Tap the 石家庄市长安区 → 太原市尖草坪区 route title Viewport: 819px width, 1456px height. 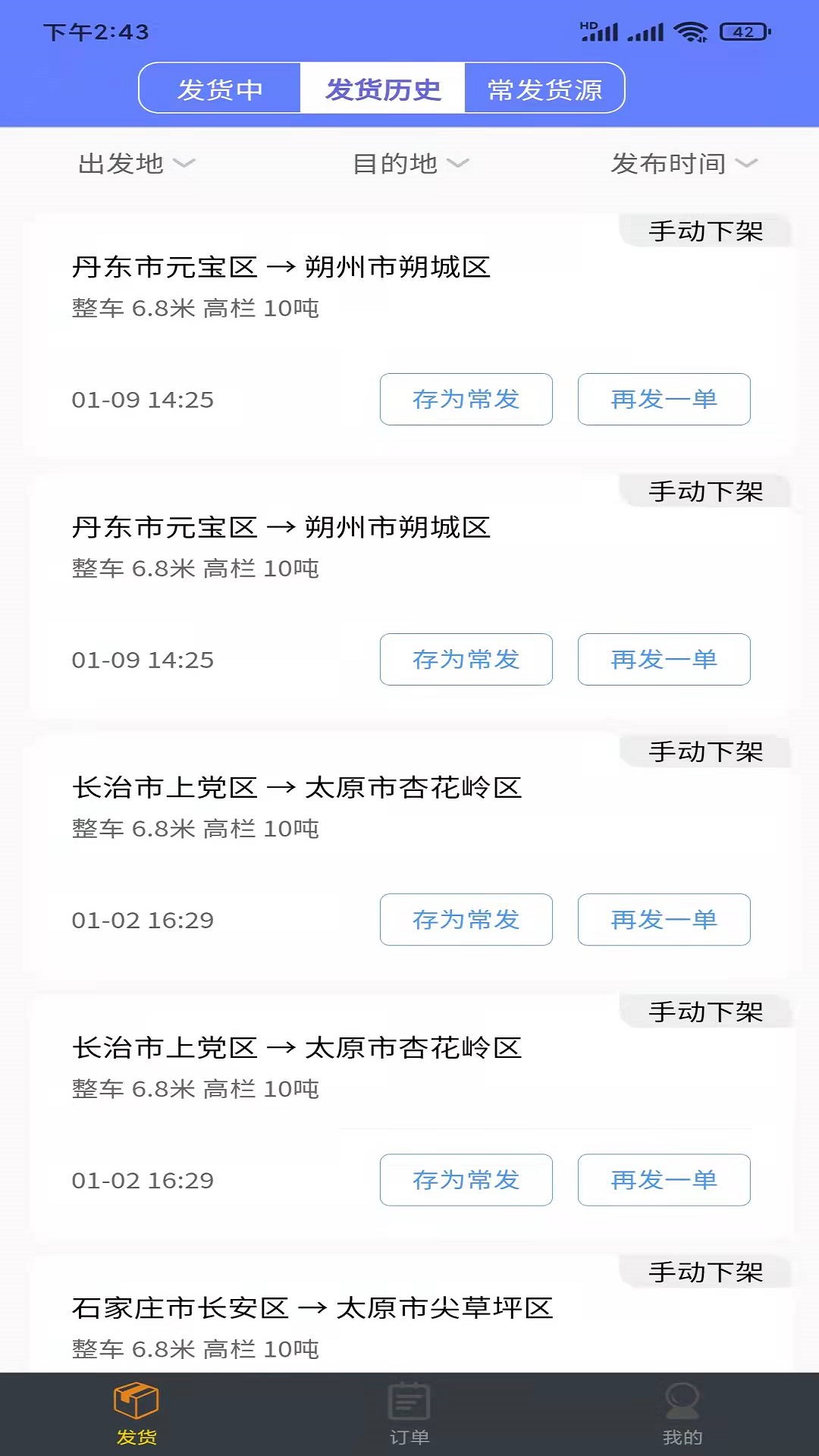coord(312,1308)
